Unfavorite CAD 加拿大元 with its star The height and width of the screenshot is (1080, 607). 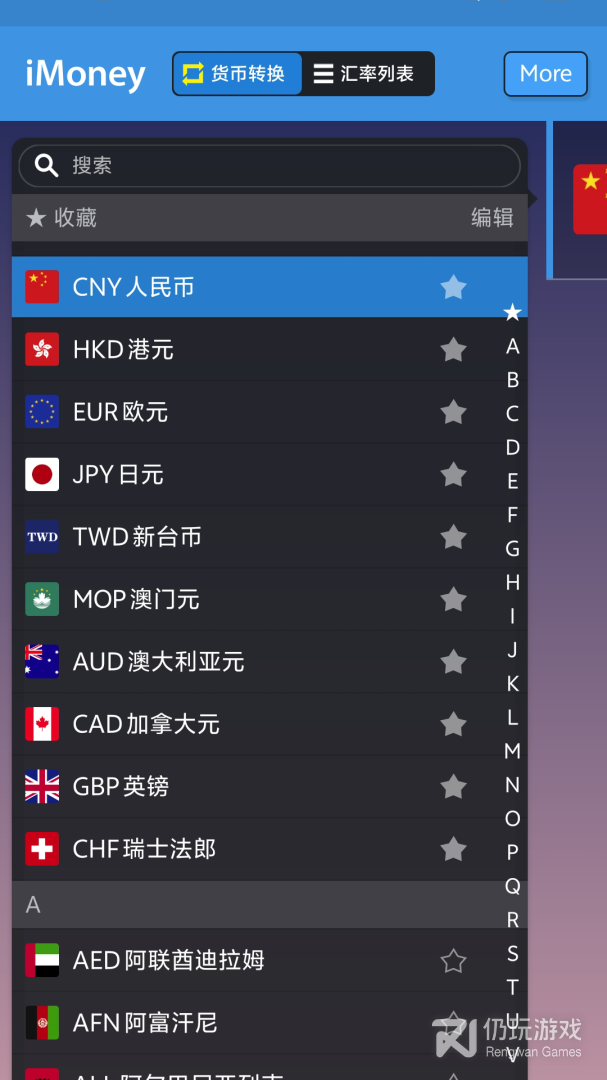coord(453,724)
